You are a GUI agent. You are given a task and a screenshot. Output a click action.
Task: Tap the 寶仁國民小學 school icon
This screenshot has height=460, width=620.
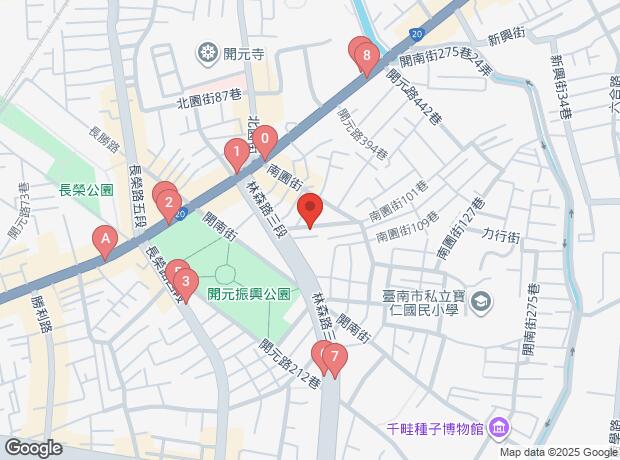click(x=482, y=301)
